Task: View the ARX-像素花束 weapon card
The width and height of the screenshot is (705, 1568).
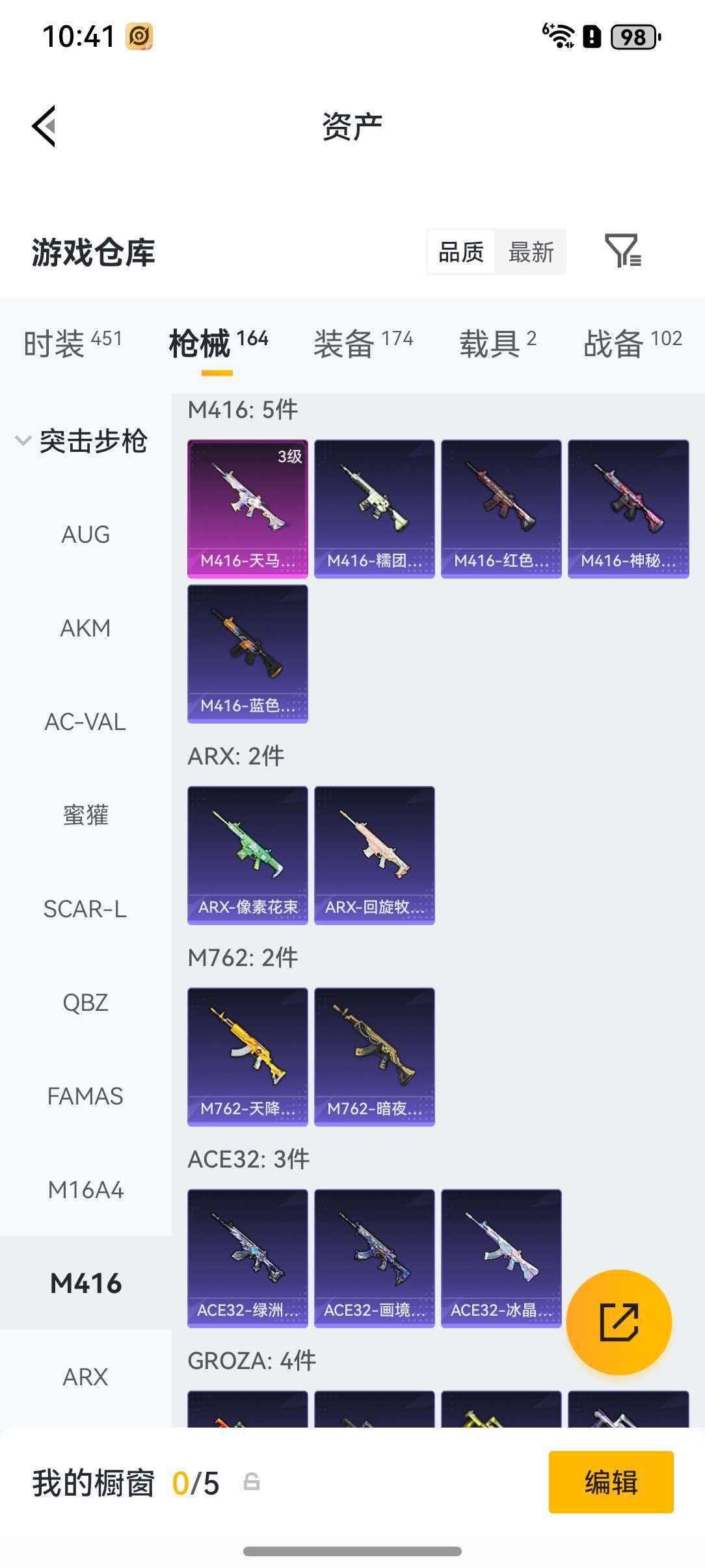Action: click(x=248, y=855)
